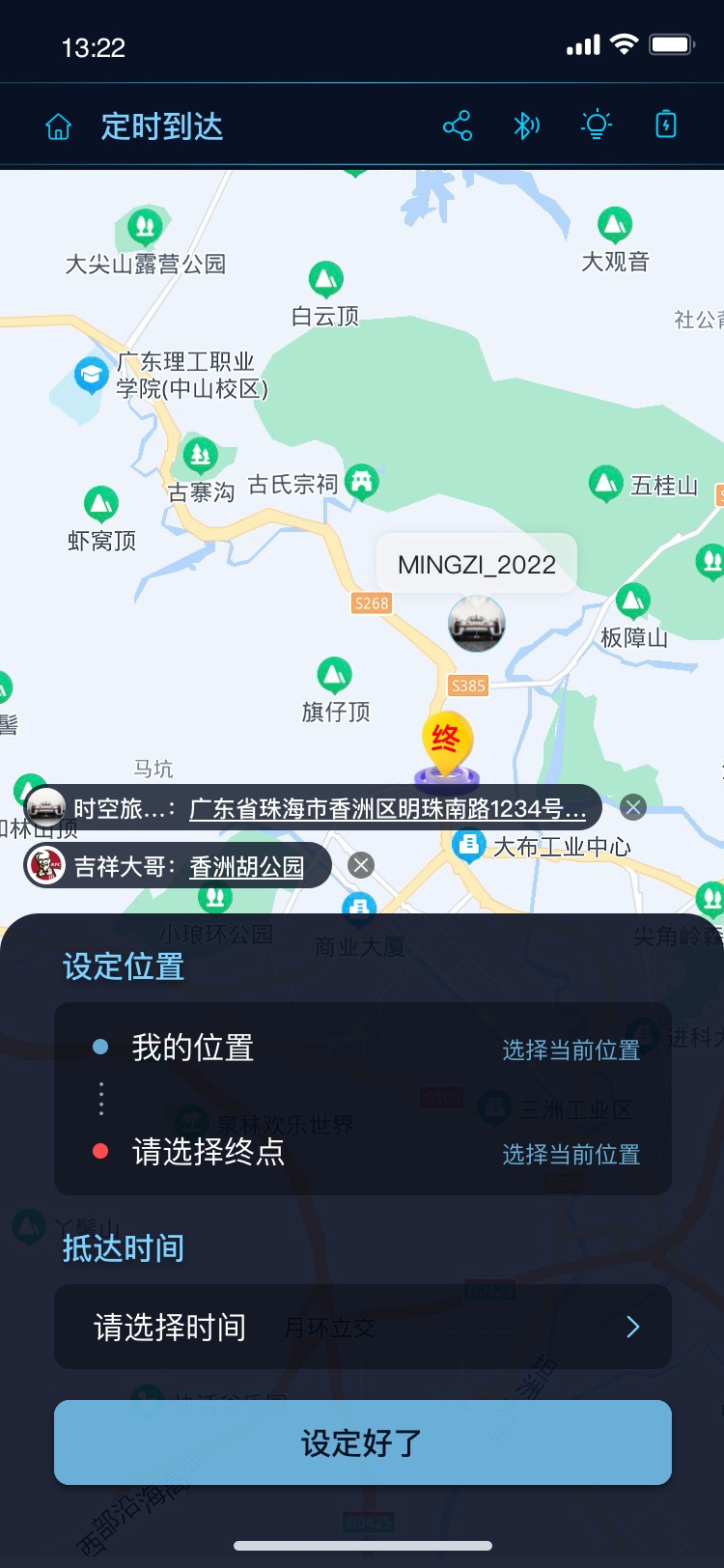Open the underlined 广东省珠海市香洲区明珠南路1234号 address link
Screen dimensions: 724x1568
387,809
